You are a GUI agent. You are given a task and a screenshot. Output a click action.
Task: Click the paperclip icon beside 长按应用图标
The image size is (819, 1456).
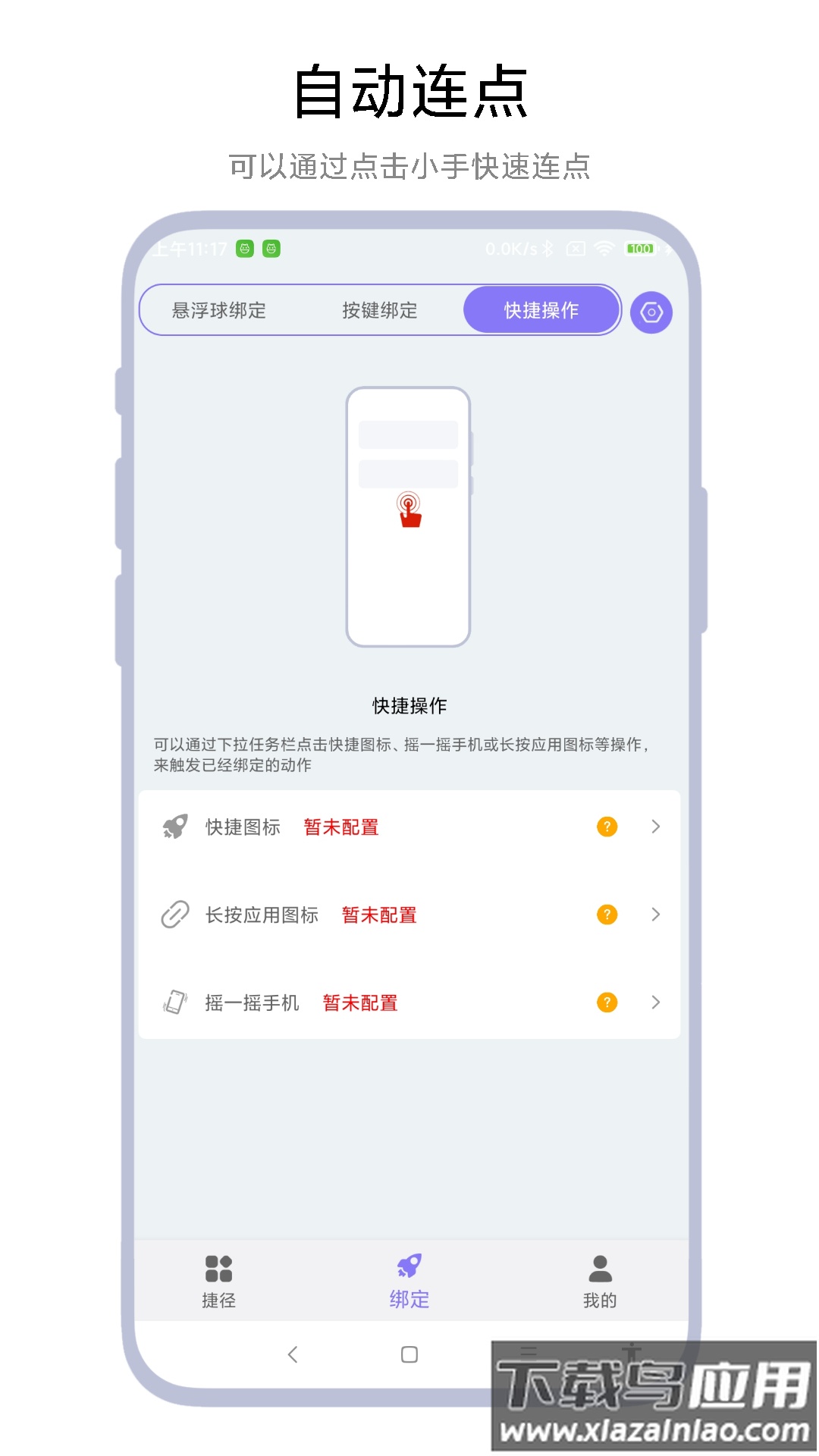(175, 915)
